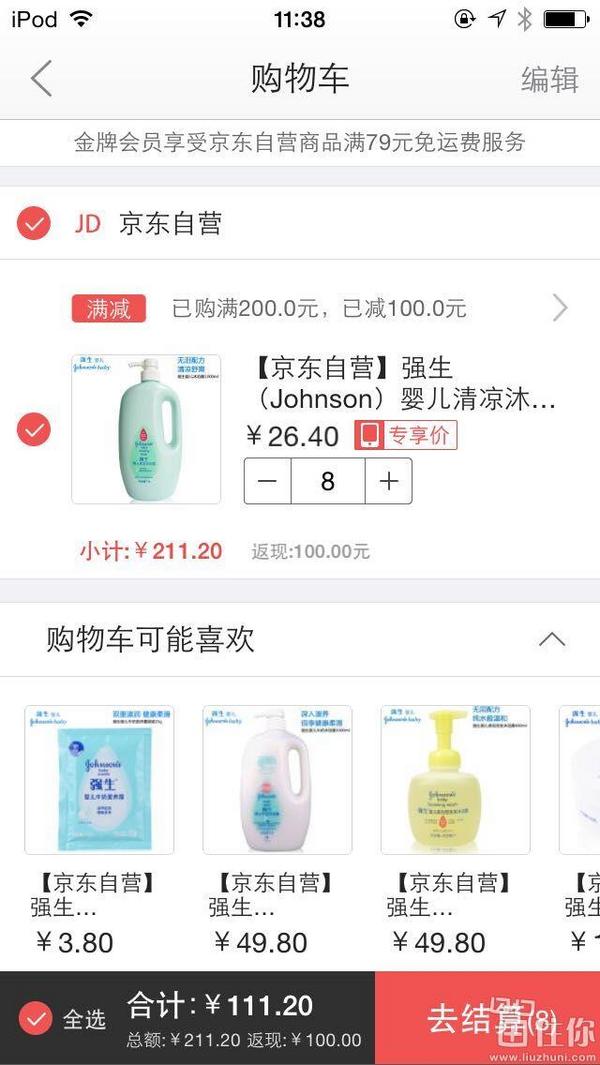The image size is (600, 1065).
Task: Go back from the shopping cart
Action: click(41, 79)
